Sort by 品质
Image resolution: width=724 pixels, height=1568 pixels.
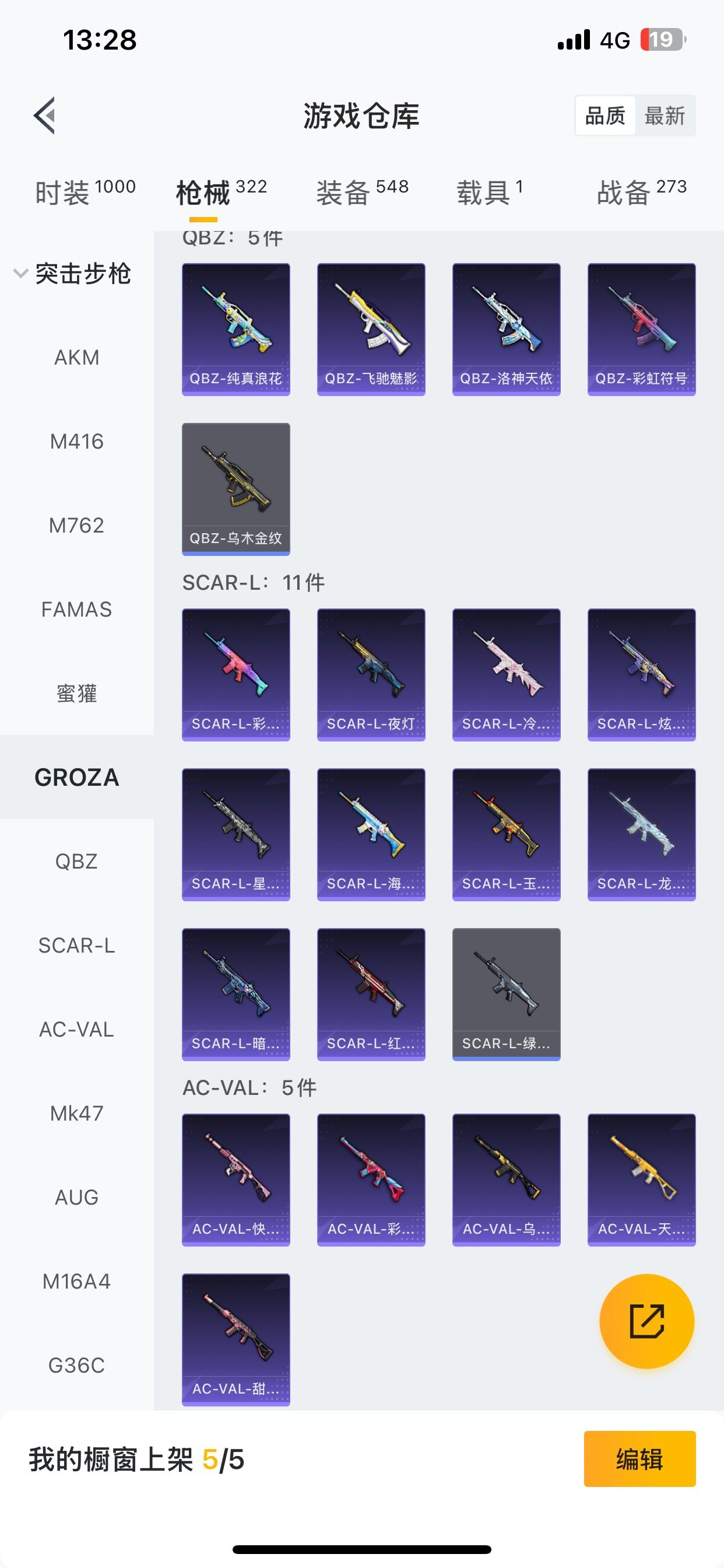pos(604,116)
